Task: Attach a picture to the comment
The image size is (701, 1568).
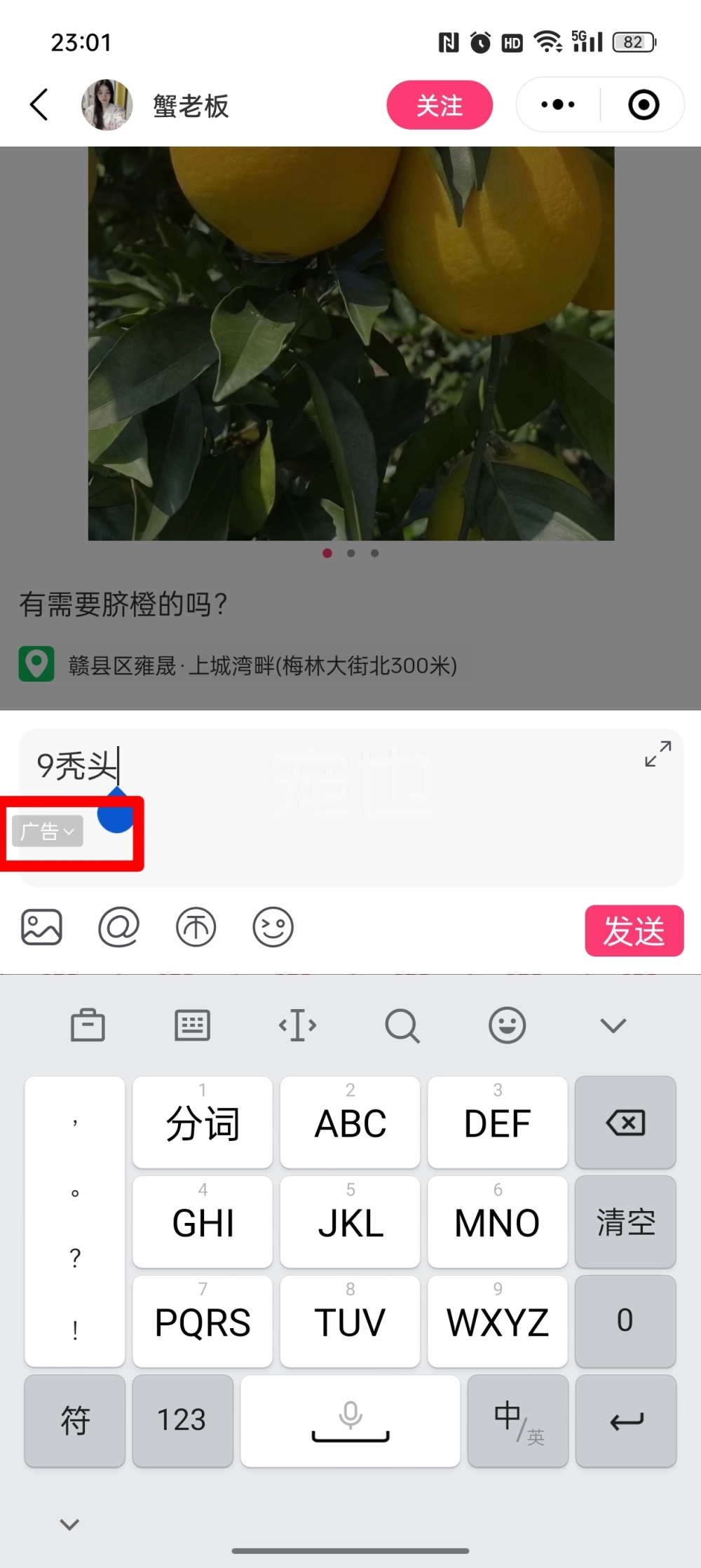Action: click(x=41, y=927)
